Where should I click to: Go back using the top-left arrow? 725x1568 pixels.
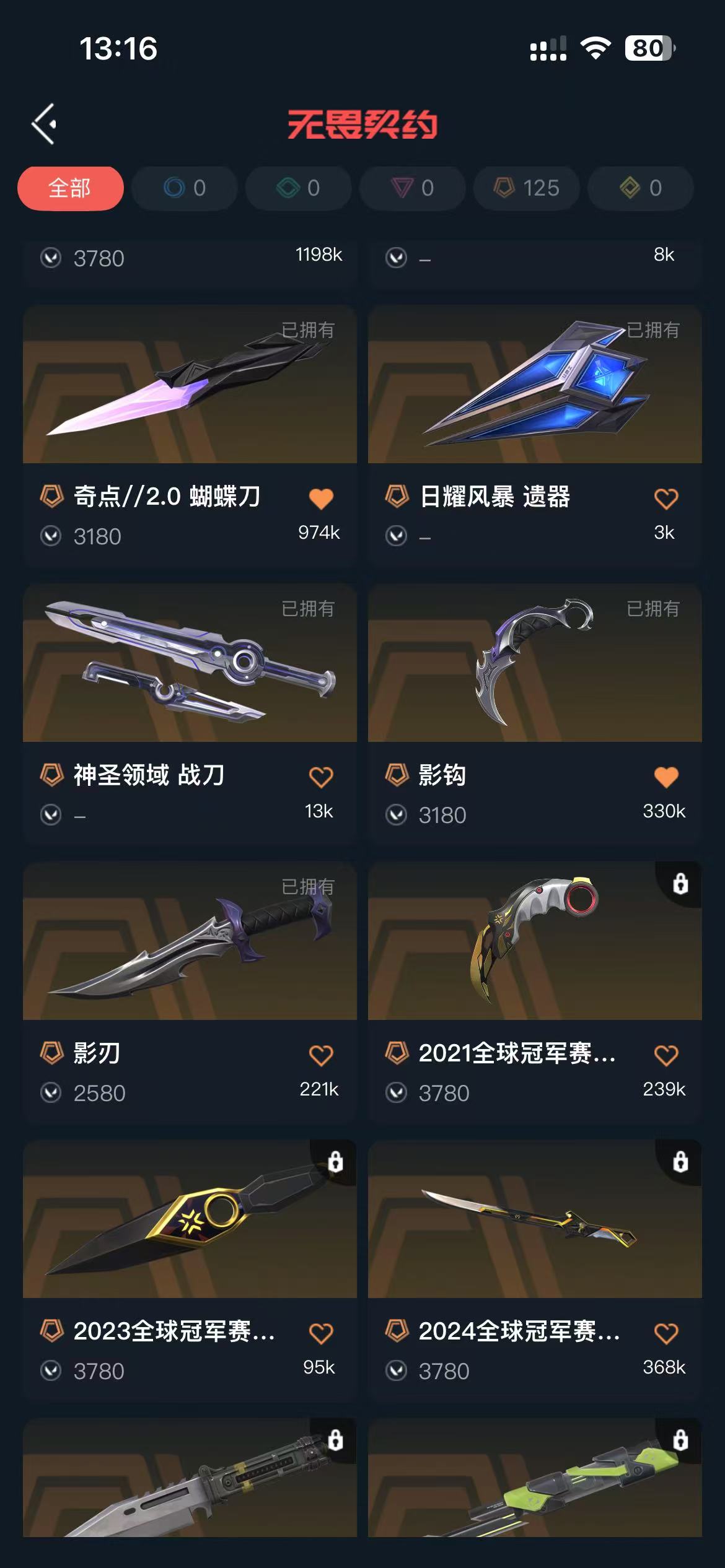[45, 124]
